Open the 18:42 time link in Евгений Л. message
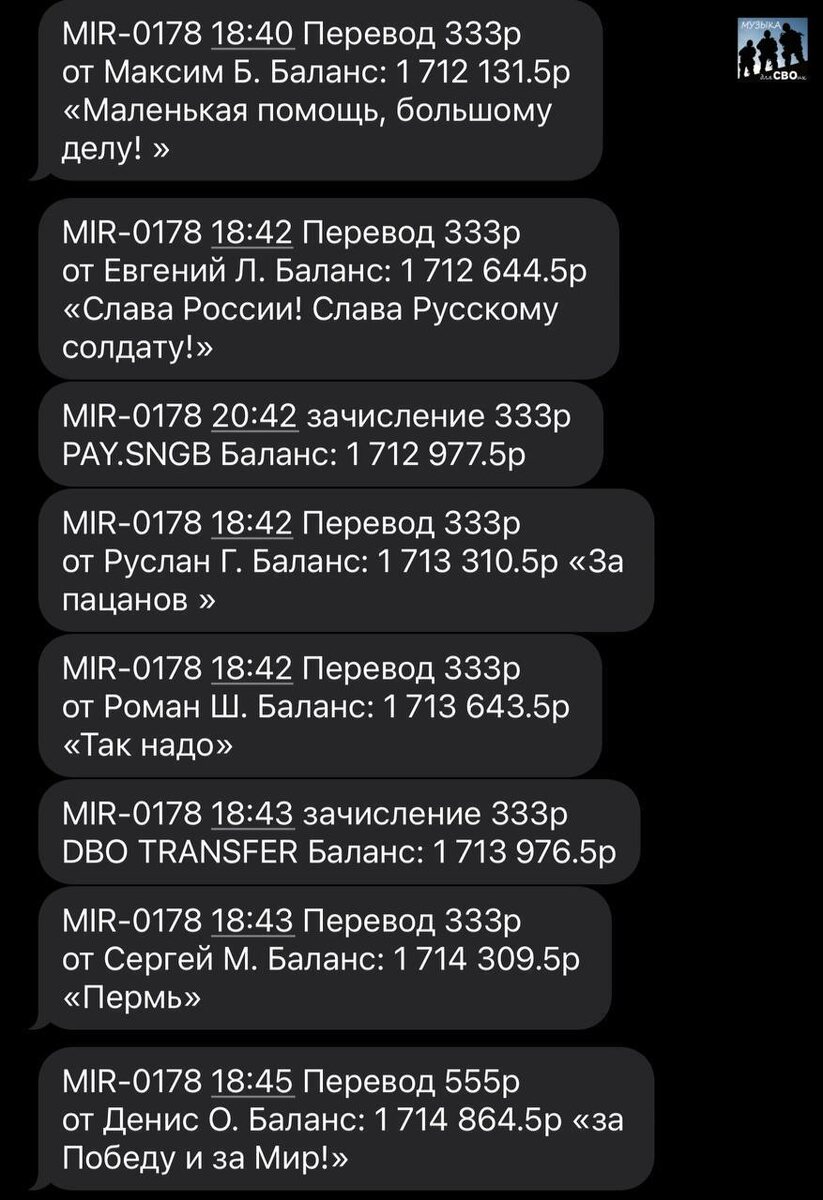The image size is (823, 1200). (252, 234)
